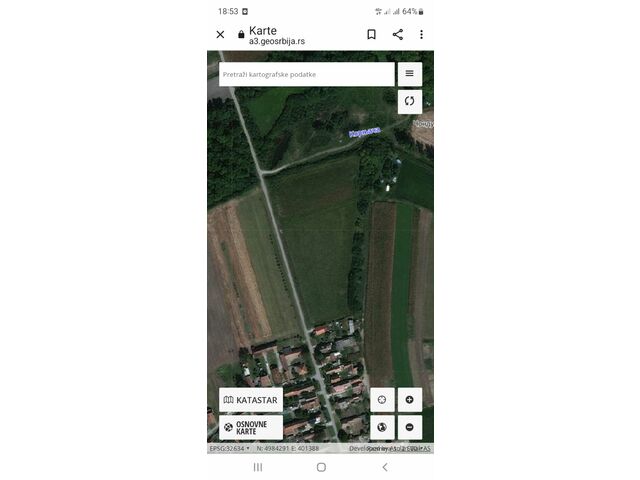This screenshot has height=480, width=640.
Task: Open the hamburger menu button
Action: pyautogui.click(x=409, y=74)
